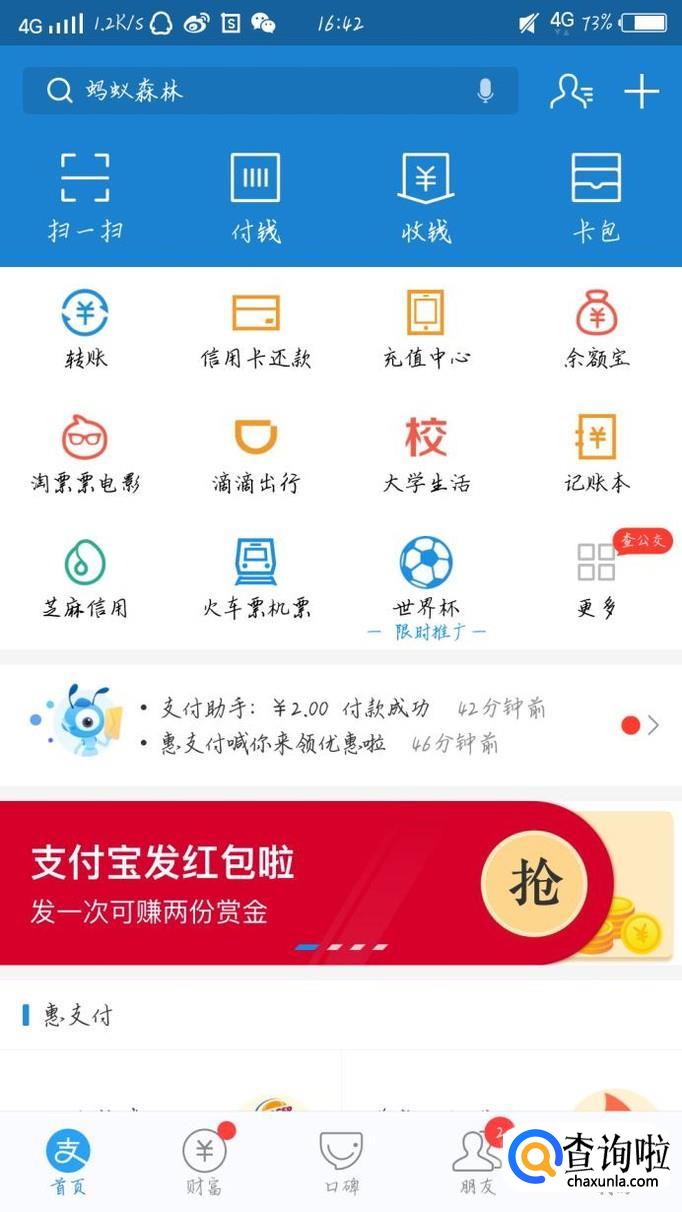Open 充值中心
Screen dimensions: 682x1212
(426, 329)
